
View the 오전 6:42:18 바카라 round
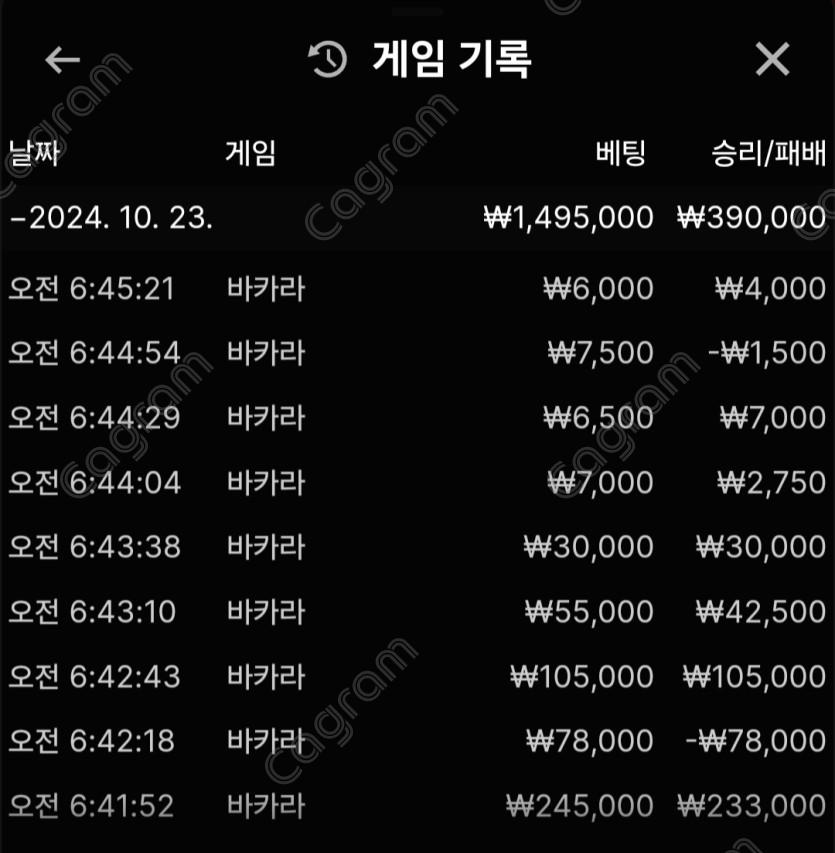click(417, 741)
